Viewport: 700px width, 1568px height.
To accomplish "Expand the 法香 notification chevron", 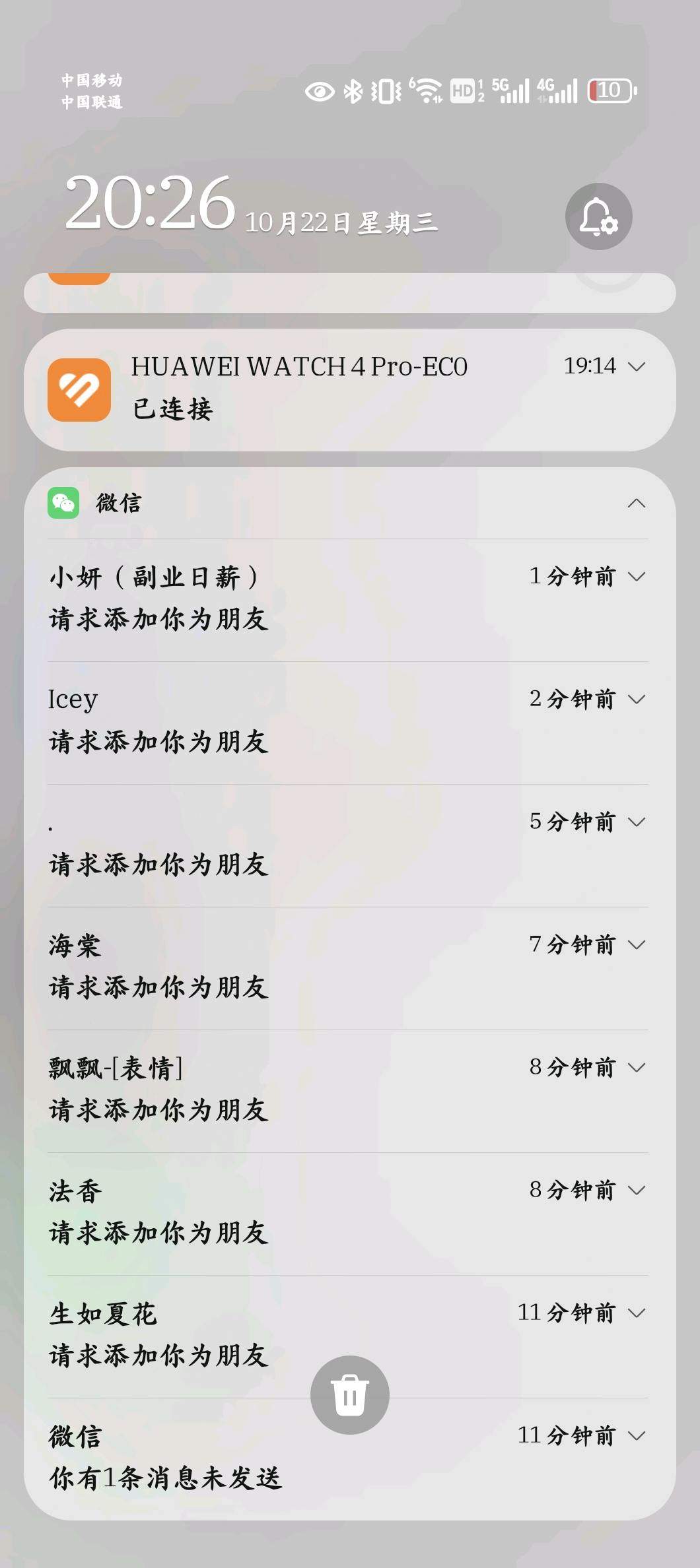I will pos(636,1190).
